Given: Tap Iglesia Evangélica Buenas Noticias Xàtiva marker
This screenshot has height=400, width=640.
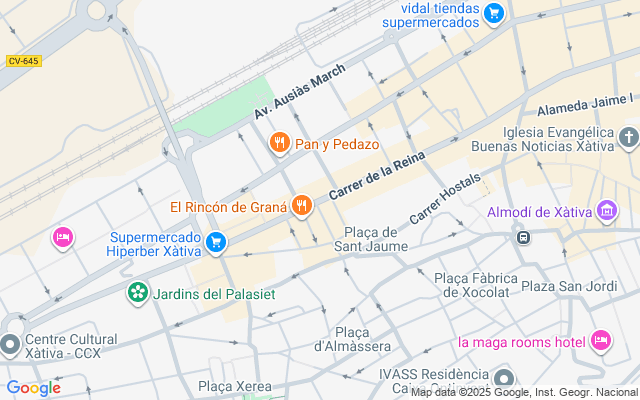Looking at the screenshot, I should point(628,137).
